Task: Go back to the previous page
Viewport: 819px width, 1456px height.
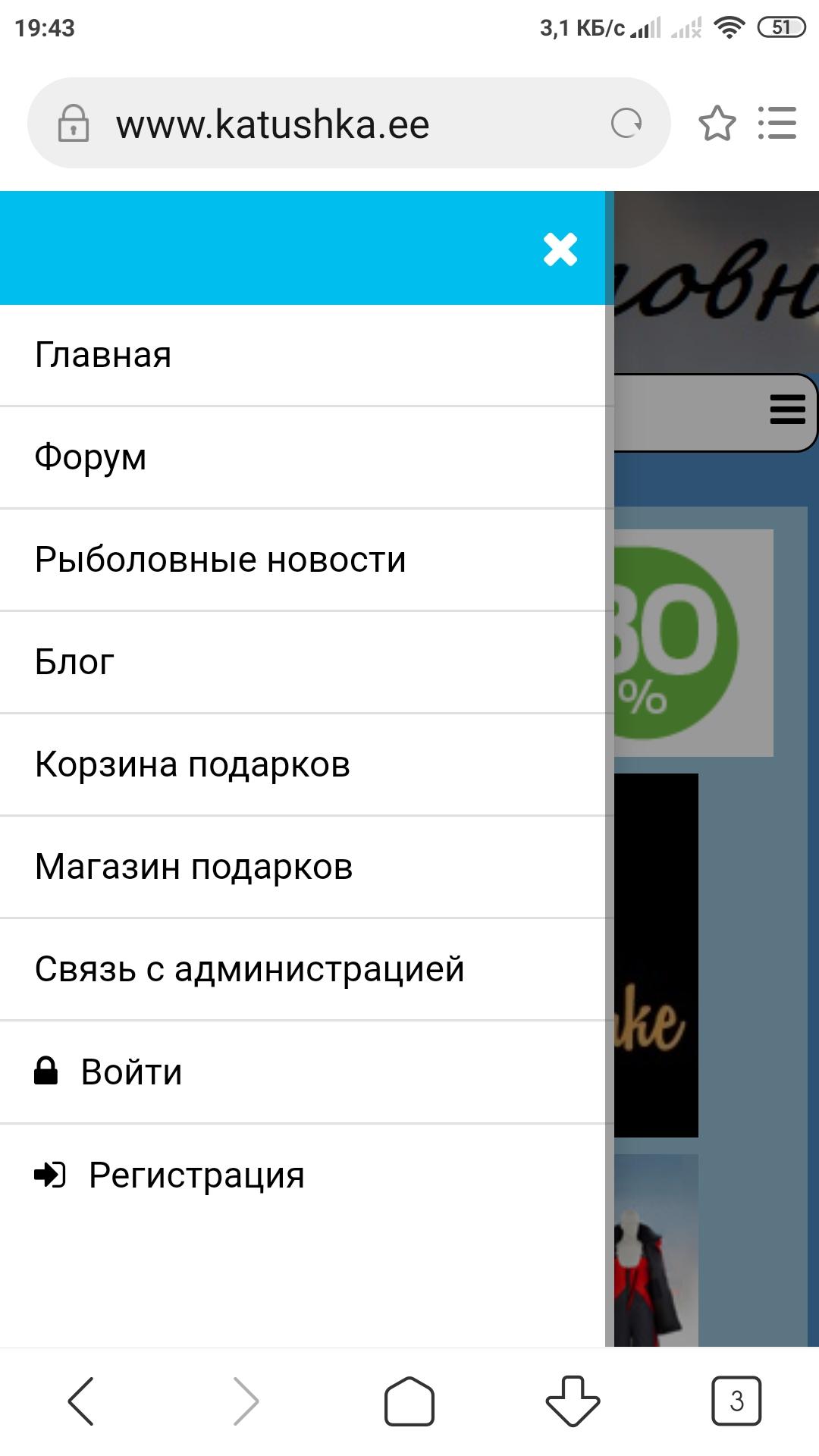Action: [x=81, y=1401]
